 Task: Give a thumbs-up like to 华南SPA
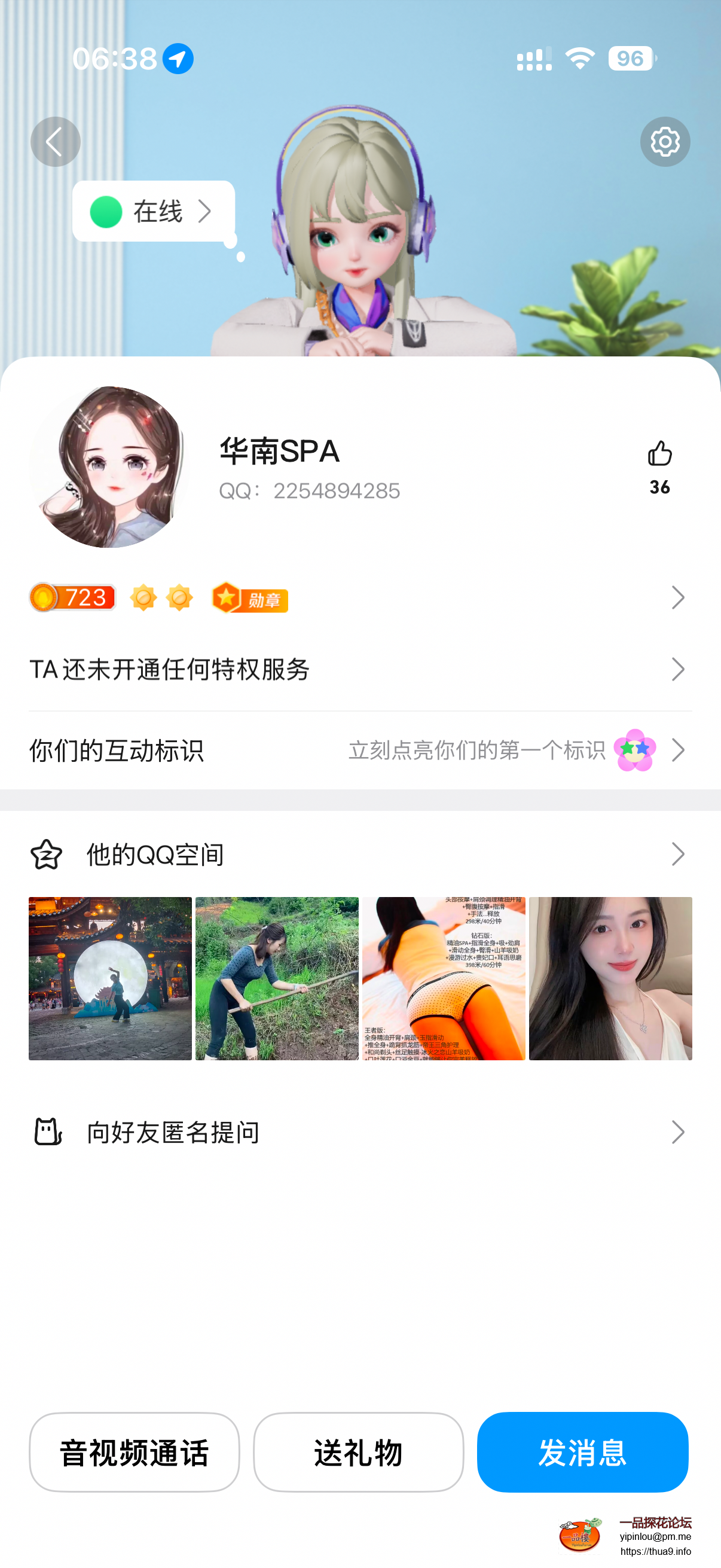(x=659, y=454)
